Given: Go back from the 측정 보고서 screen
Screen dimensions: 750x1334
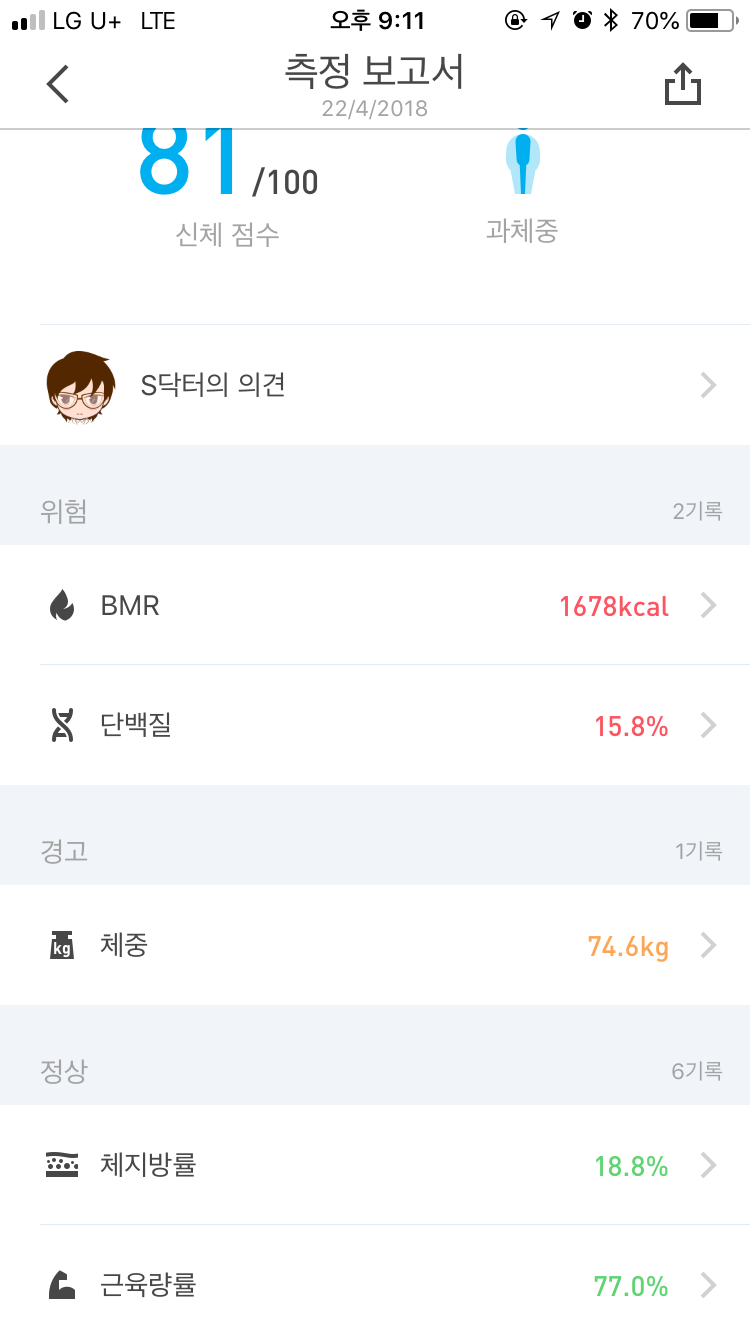Looking at the screenshot, I should pyautogui.click(x=58, y=84).
